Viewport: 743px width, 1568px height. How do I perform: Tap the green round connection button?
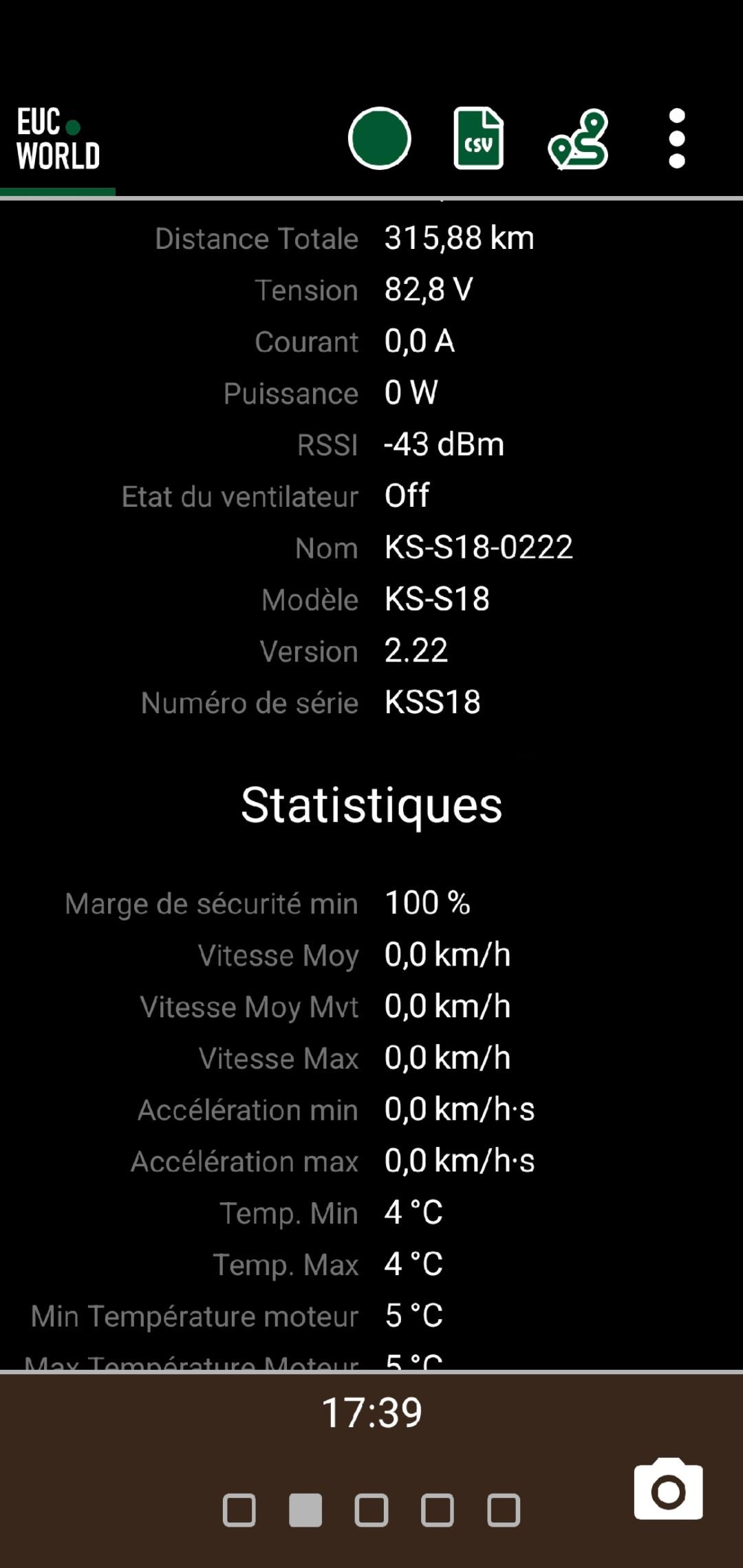380,138
